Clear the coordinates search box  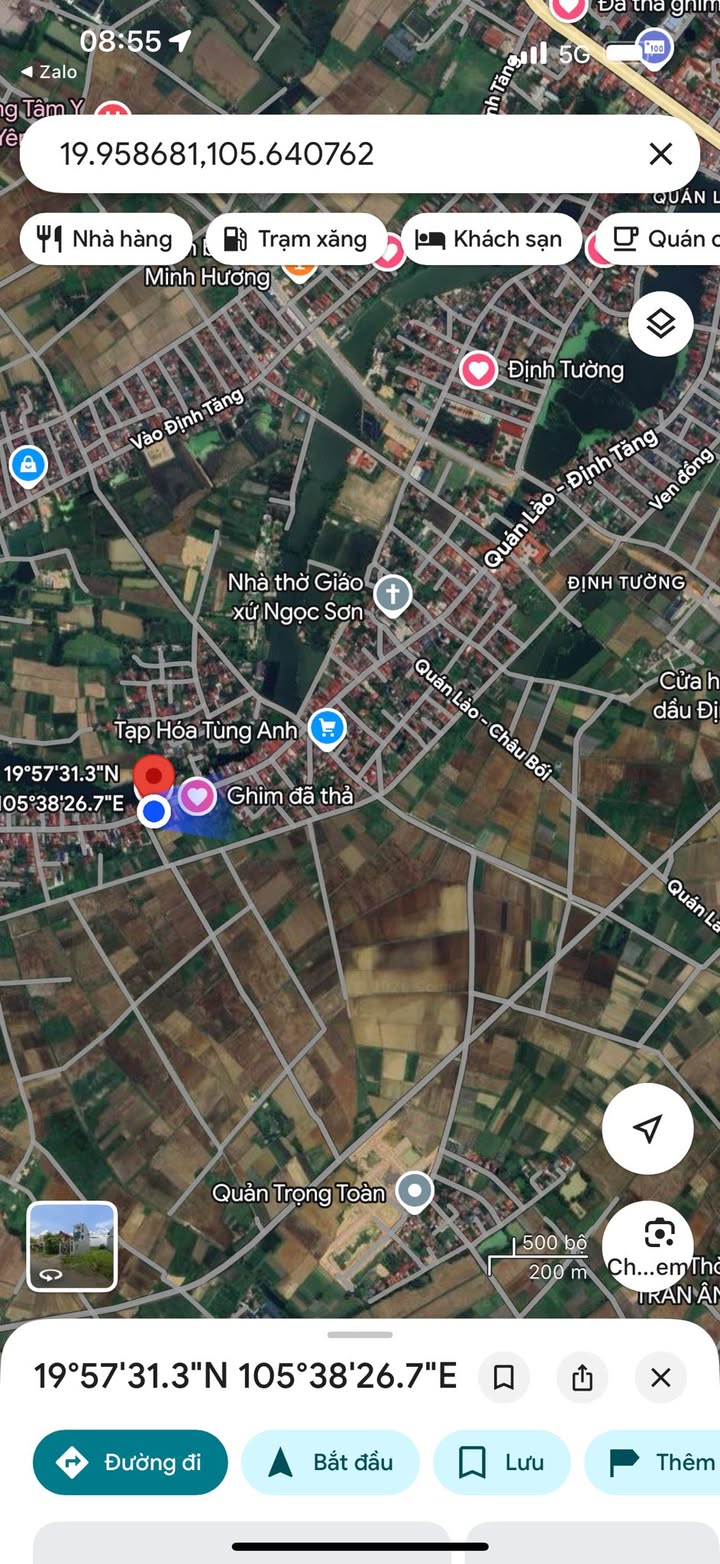660,154
